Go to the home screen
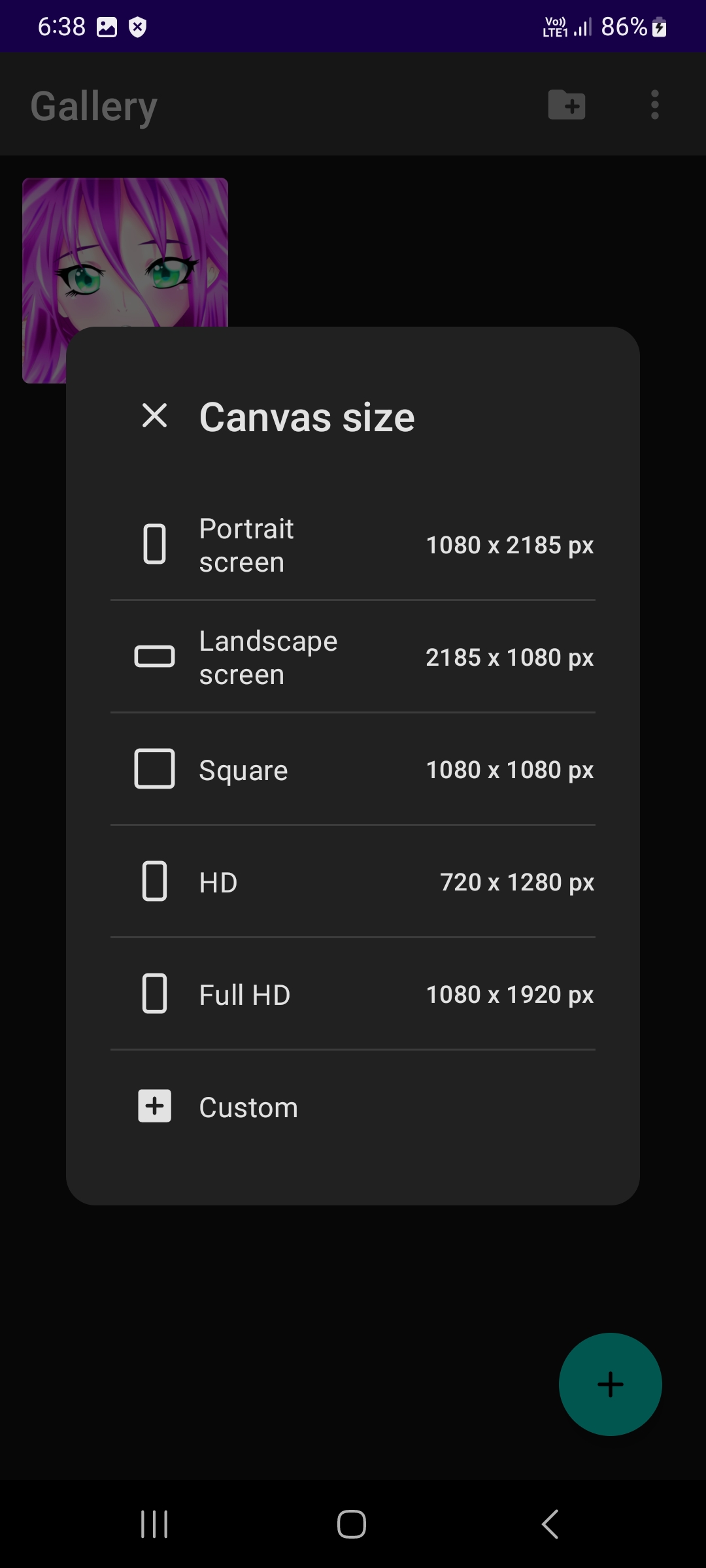706x1568 pixels. point(352,1524)
